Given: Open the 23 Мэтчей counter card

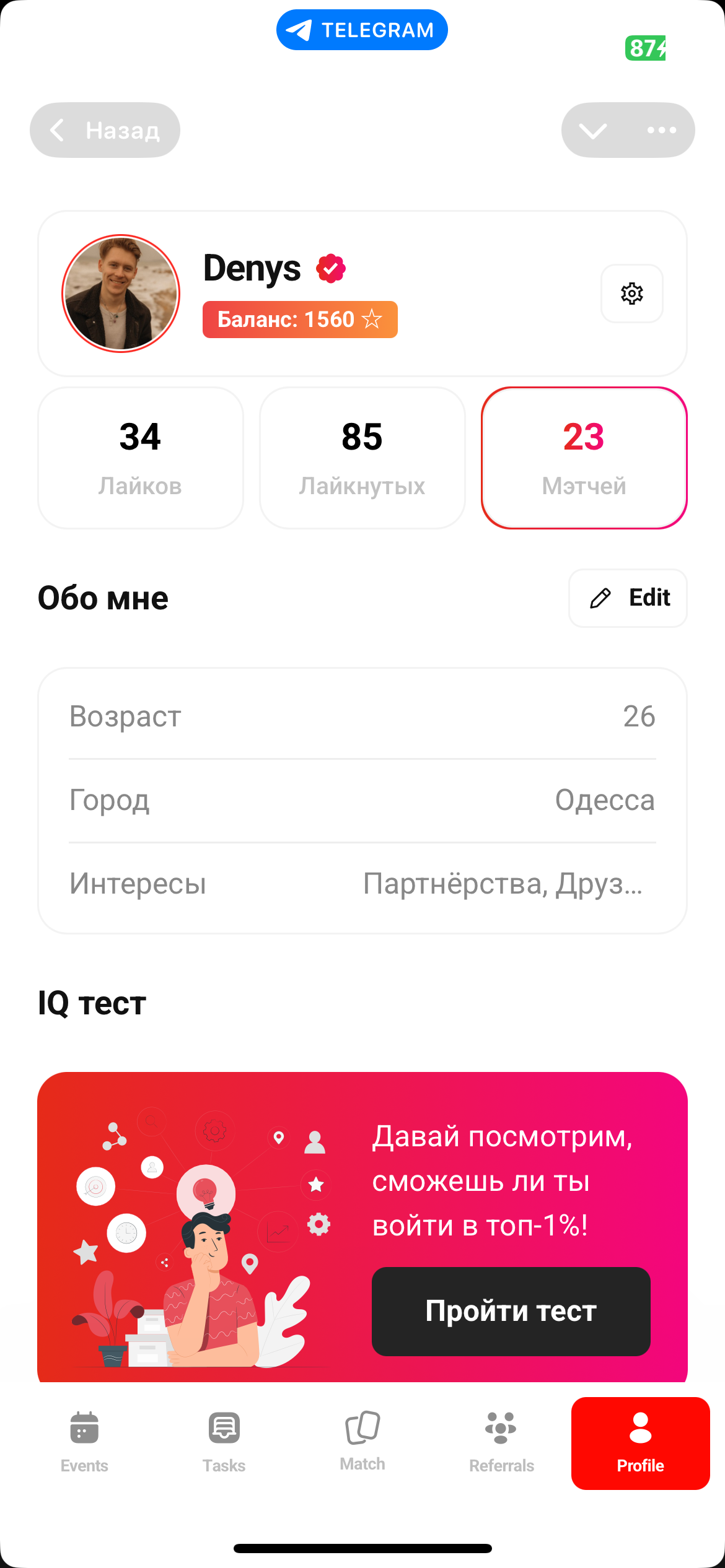Looking at the screenshot, I should (x=584, y=457).
